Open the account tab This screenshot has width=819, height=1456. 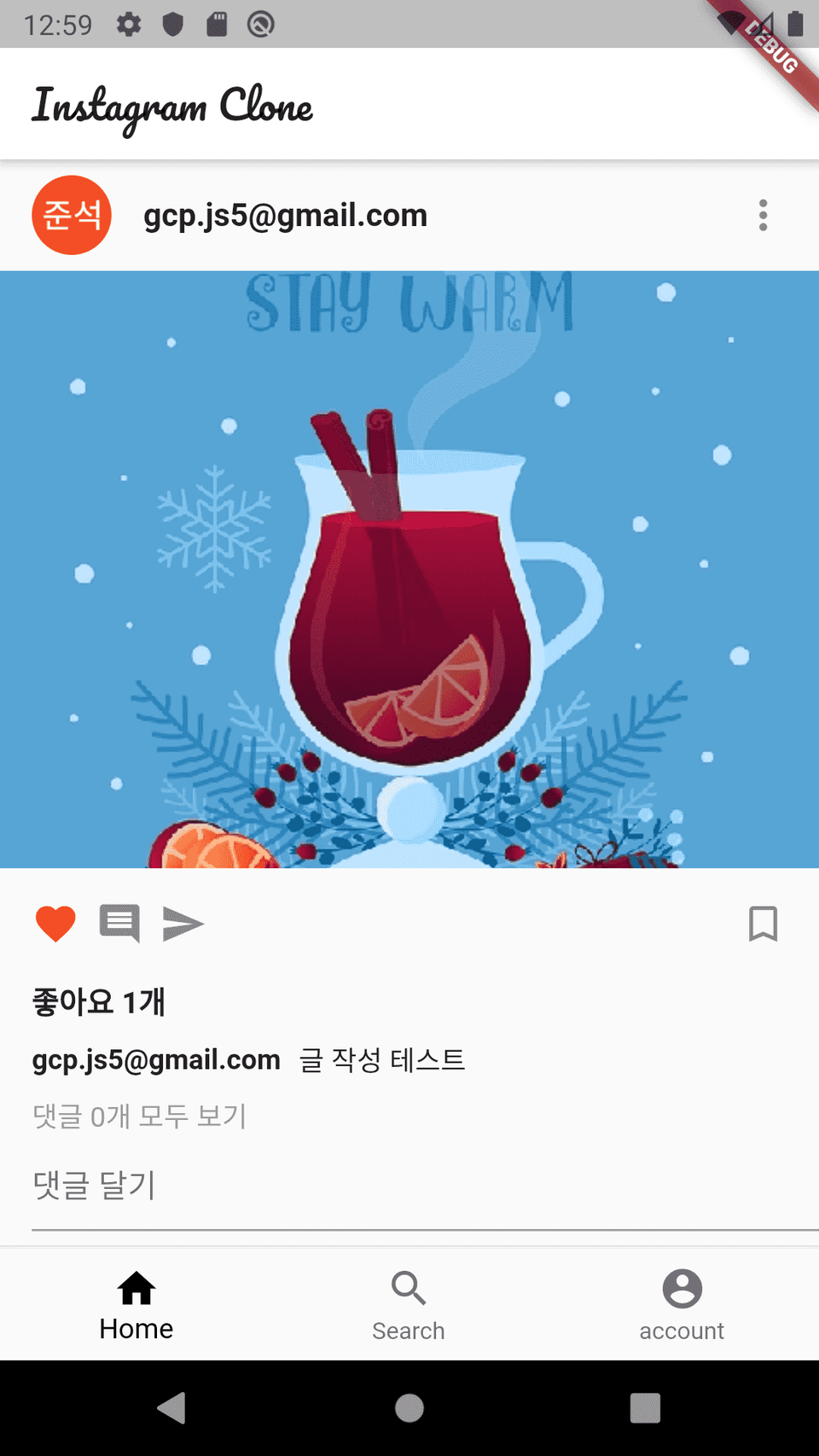pyautogui.click(x=682, y=1305)
